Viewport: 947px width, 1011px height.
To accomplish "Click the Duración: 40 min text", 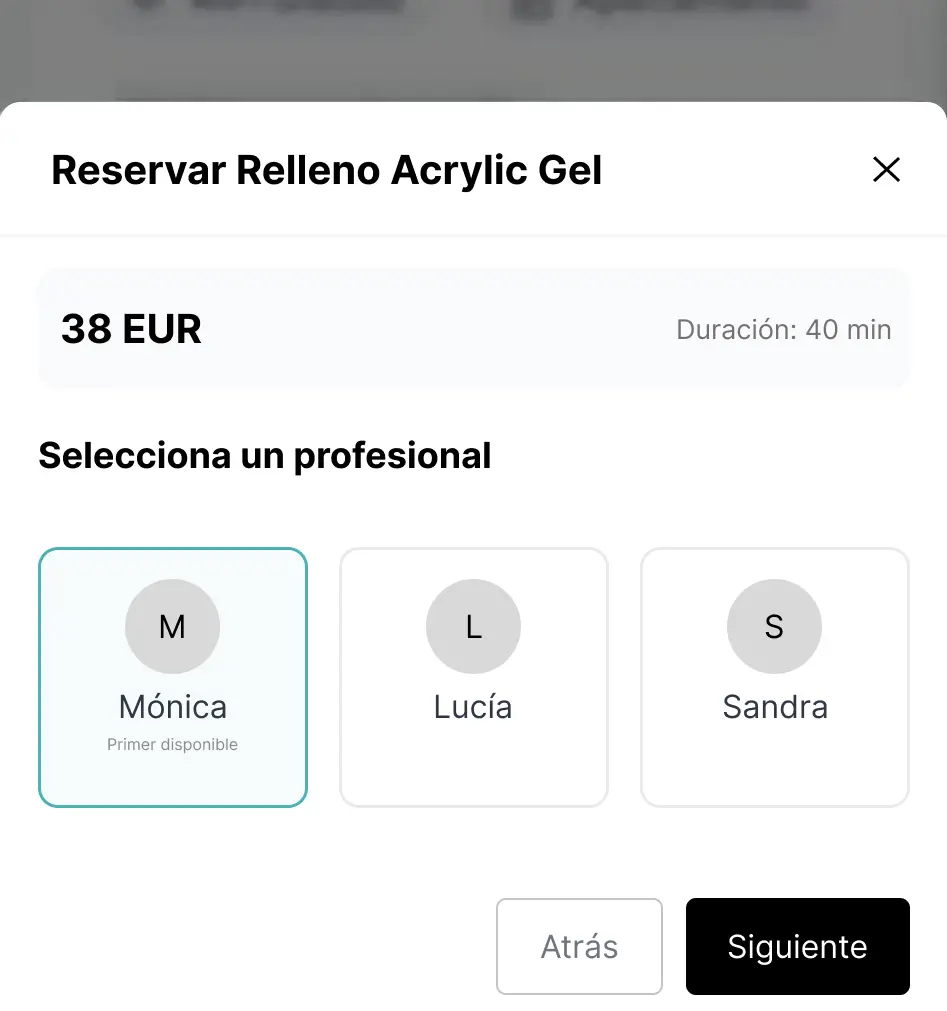I will coord(783,329).
